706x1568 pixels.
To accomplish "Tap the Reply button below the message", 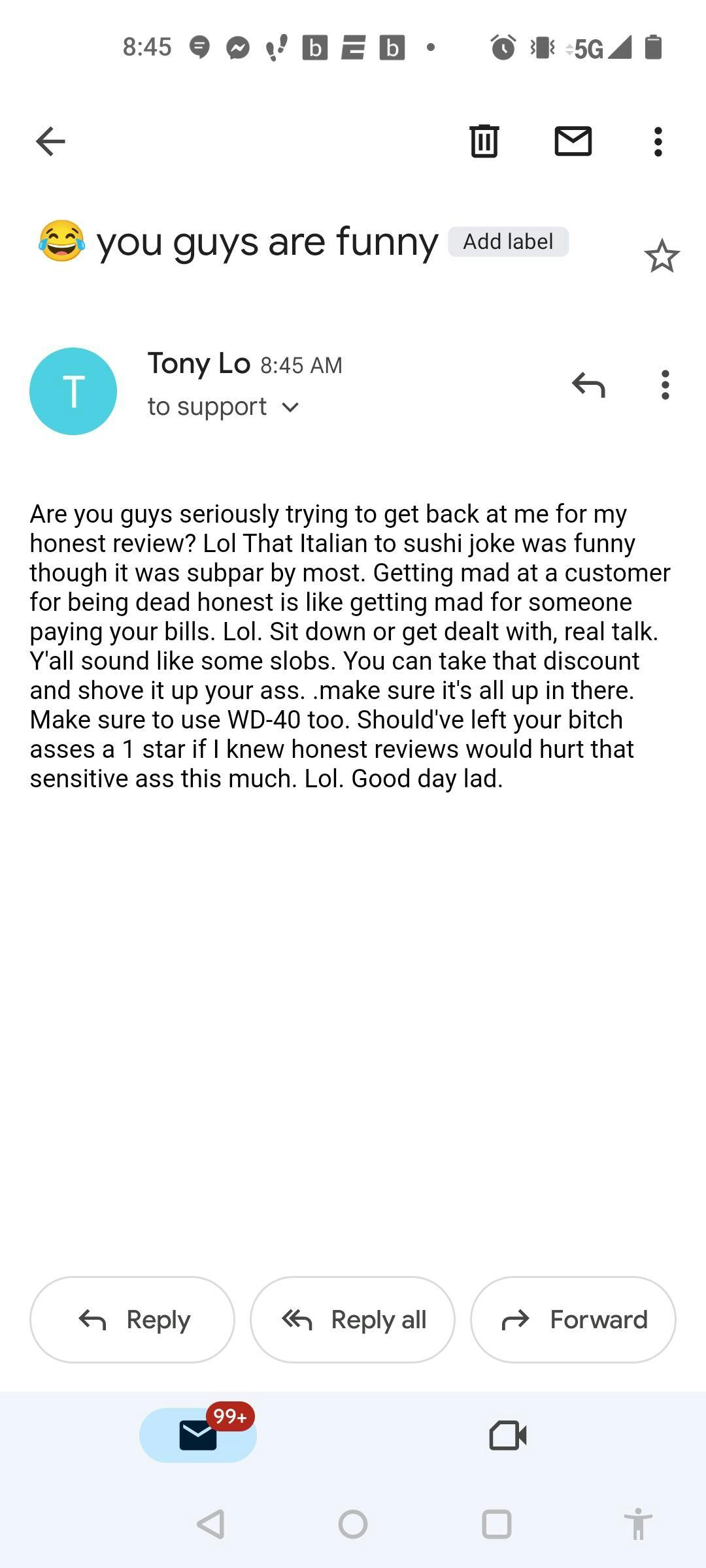I will coord(132,1319).
